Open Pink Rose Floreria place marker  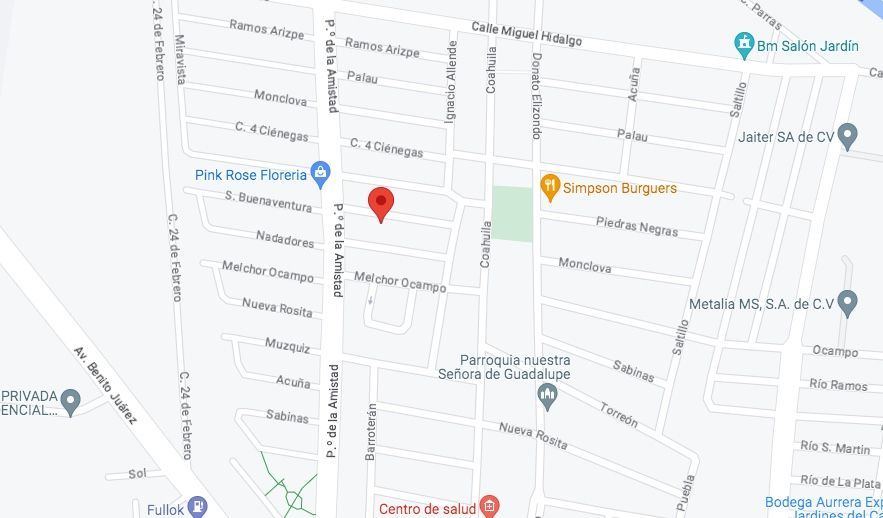point(320,174)
